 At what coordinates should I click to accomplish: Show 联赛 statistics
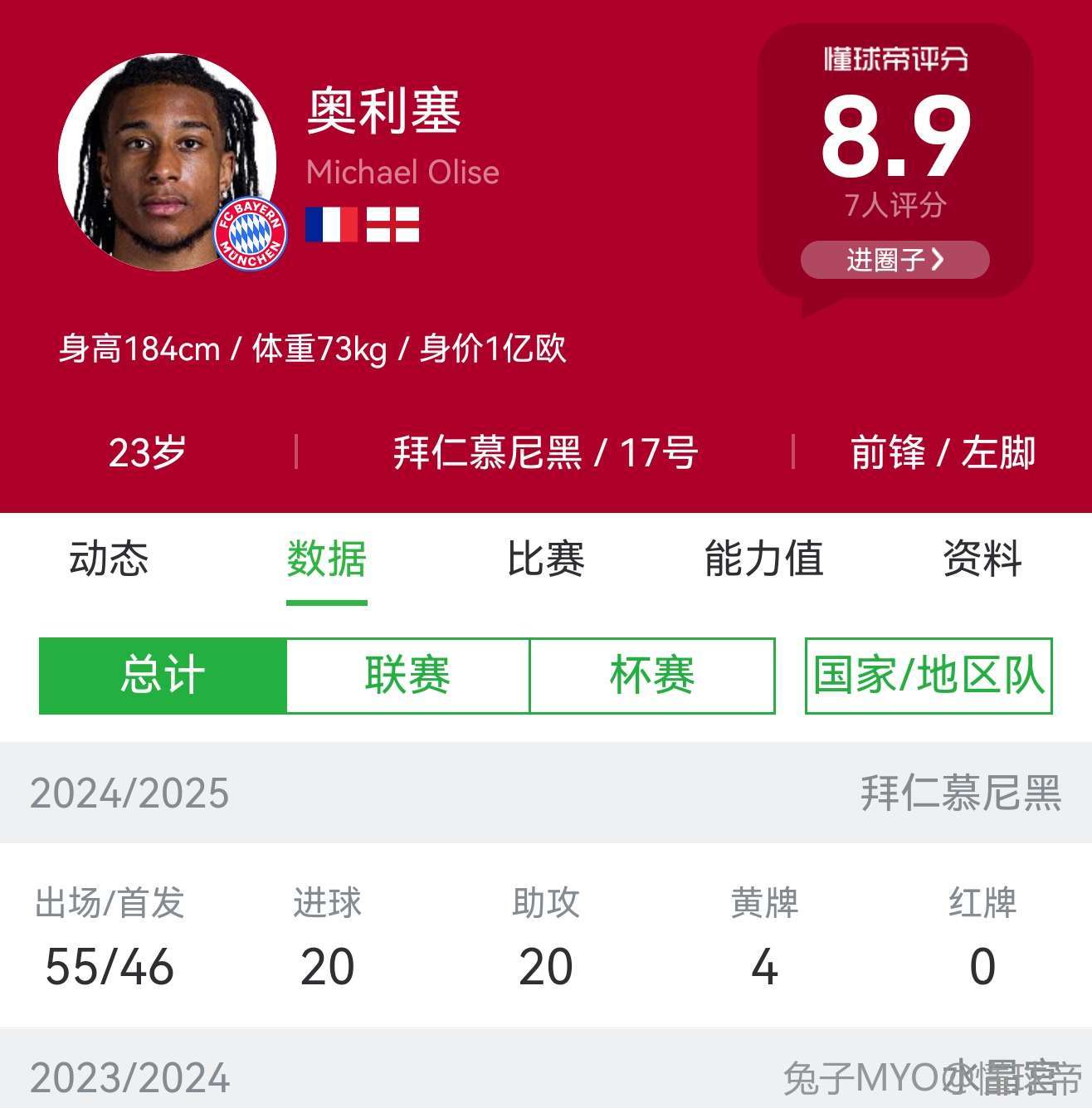pyautogui.click(x=407, y=675)
